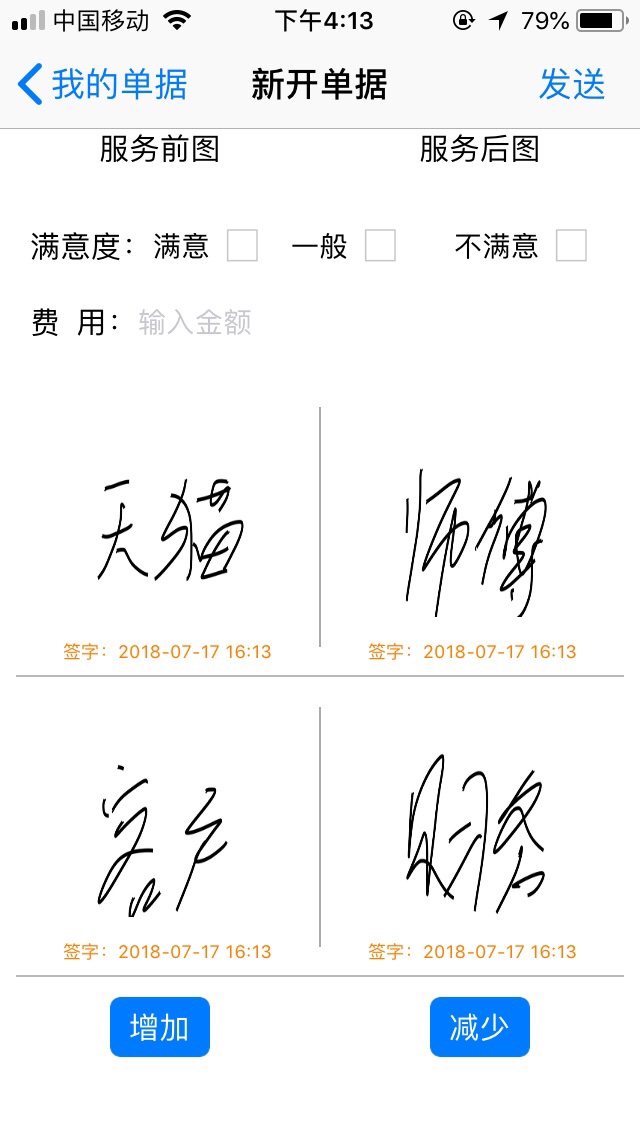This screenshot has width=640, height=1136.
Task: Tap 发送 to send the receipt
Action: [x=572, y=85]
